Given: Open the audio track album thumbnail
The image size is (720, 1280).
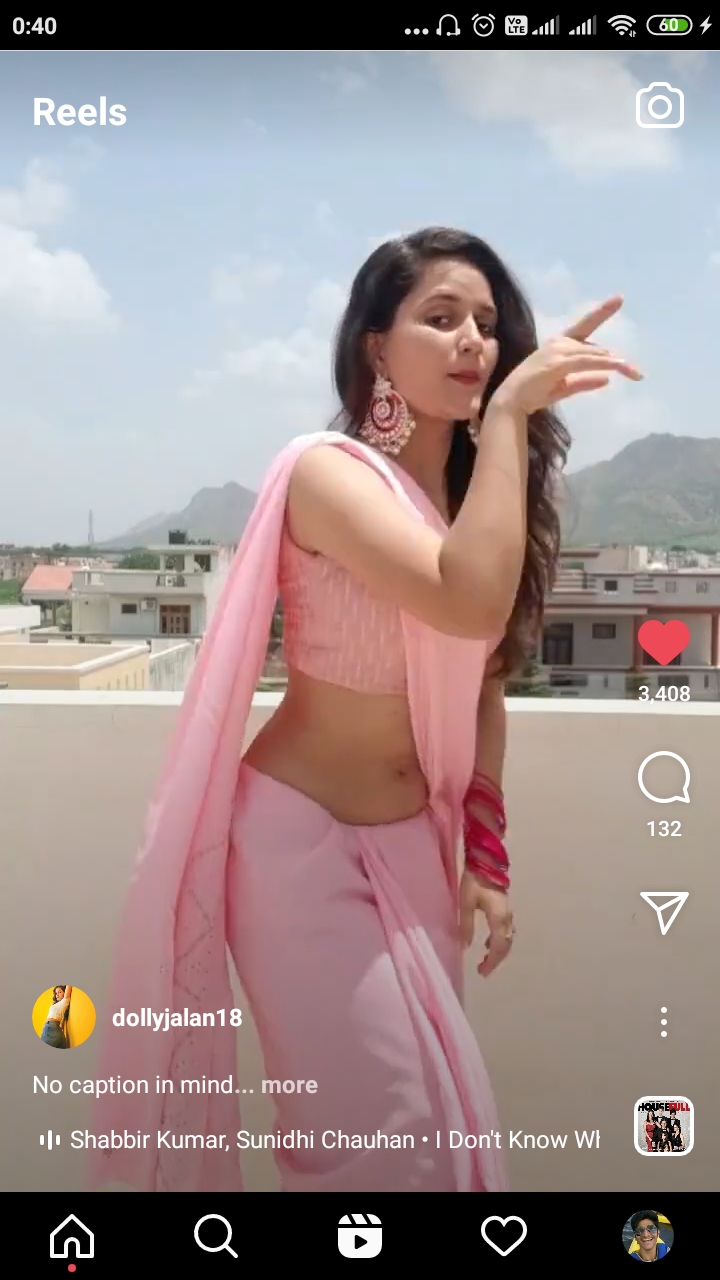Looking at the screenshot, I should tap(664, 1126).
